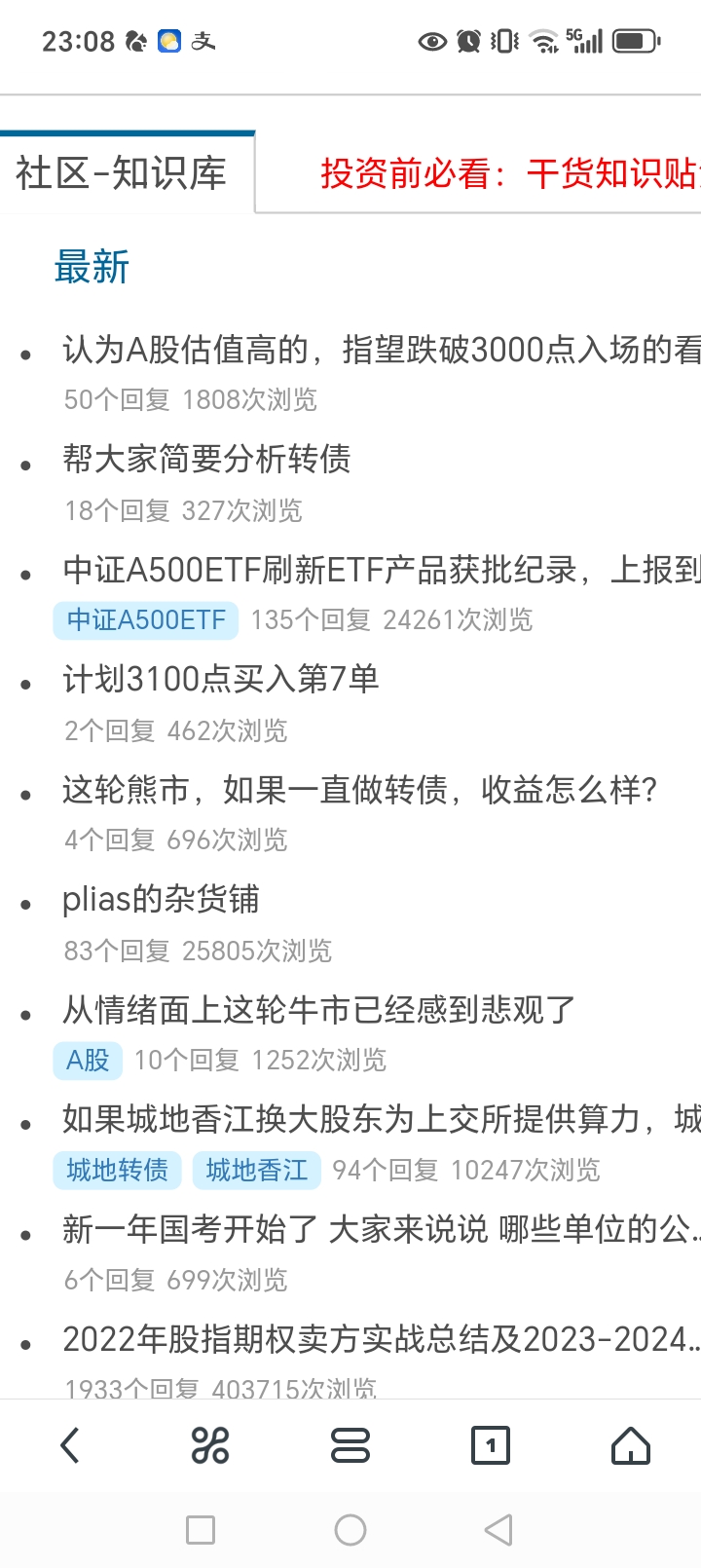Open the 投资前必看 干货知识贴 link
Screen dimensions: 701x1568
508,174
